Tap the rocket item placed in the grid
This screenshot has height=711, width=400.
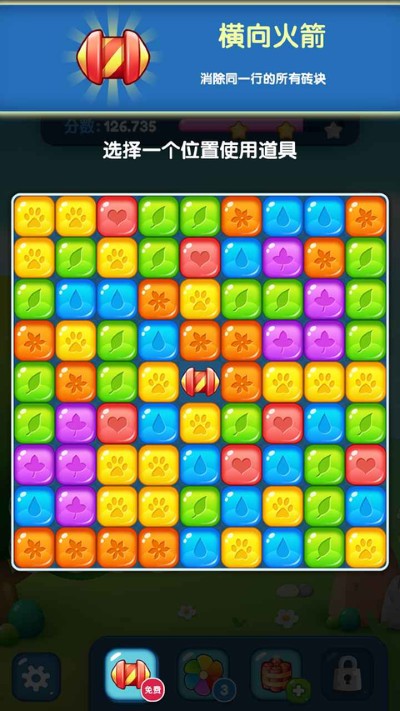click(x=200, y=382)
